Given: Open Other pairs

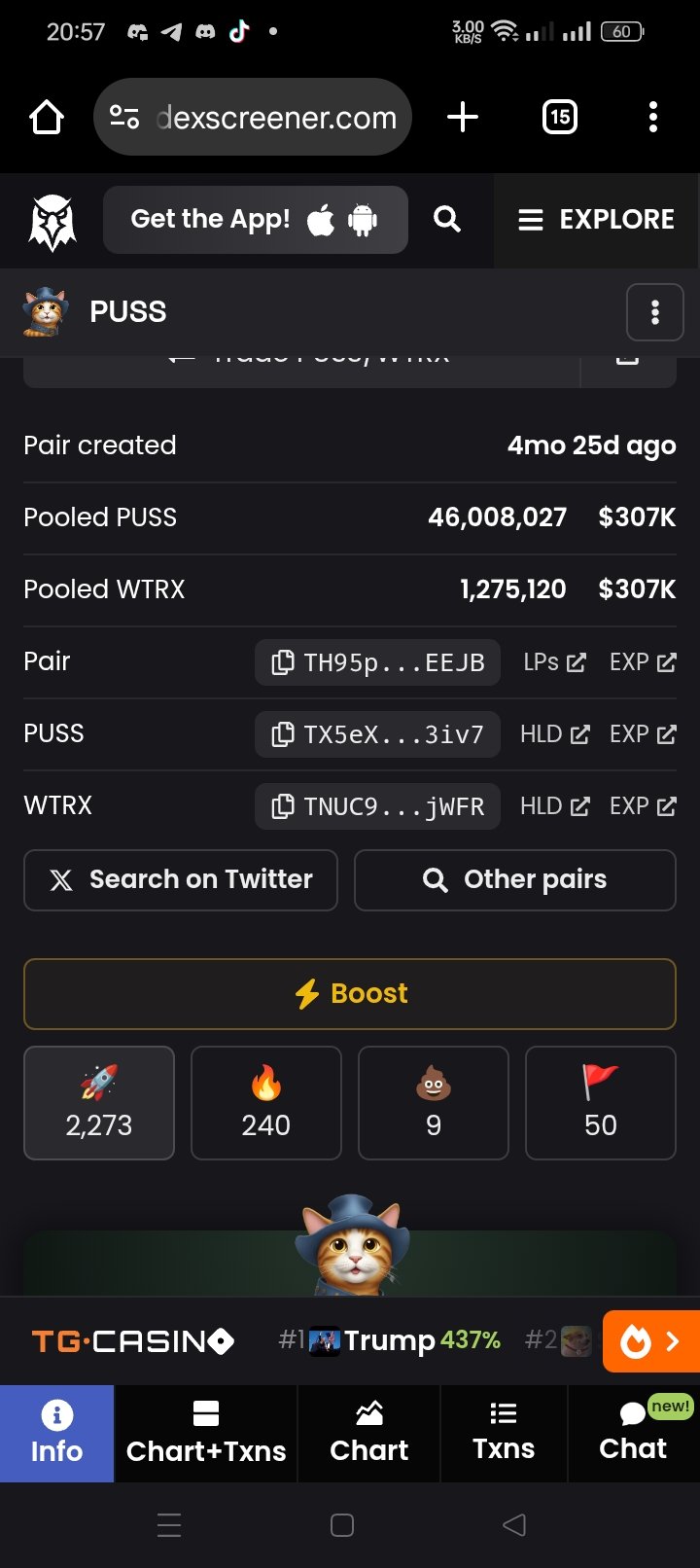Looking at the screenshot, I should pyautogui.click(x=515, y=880).
